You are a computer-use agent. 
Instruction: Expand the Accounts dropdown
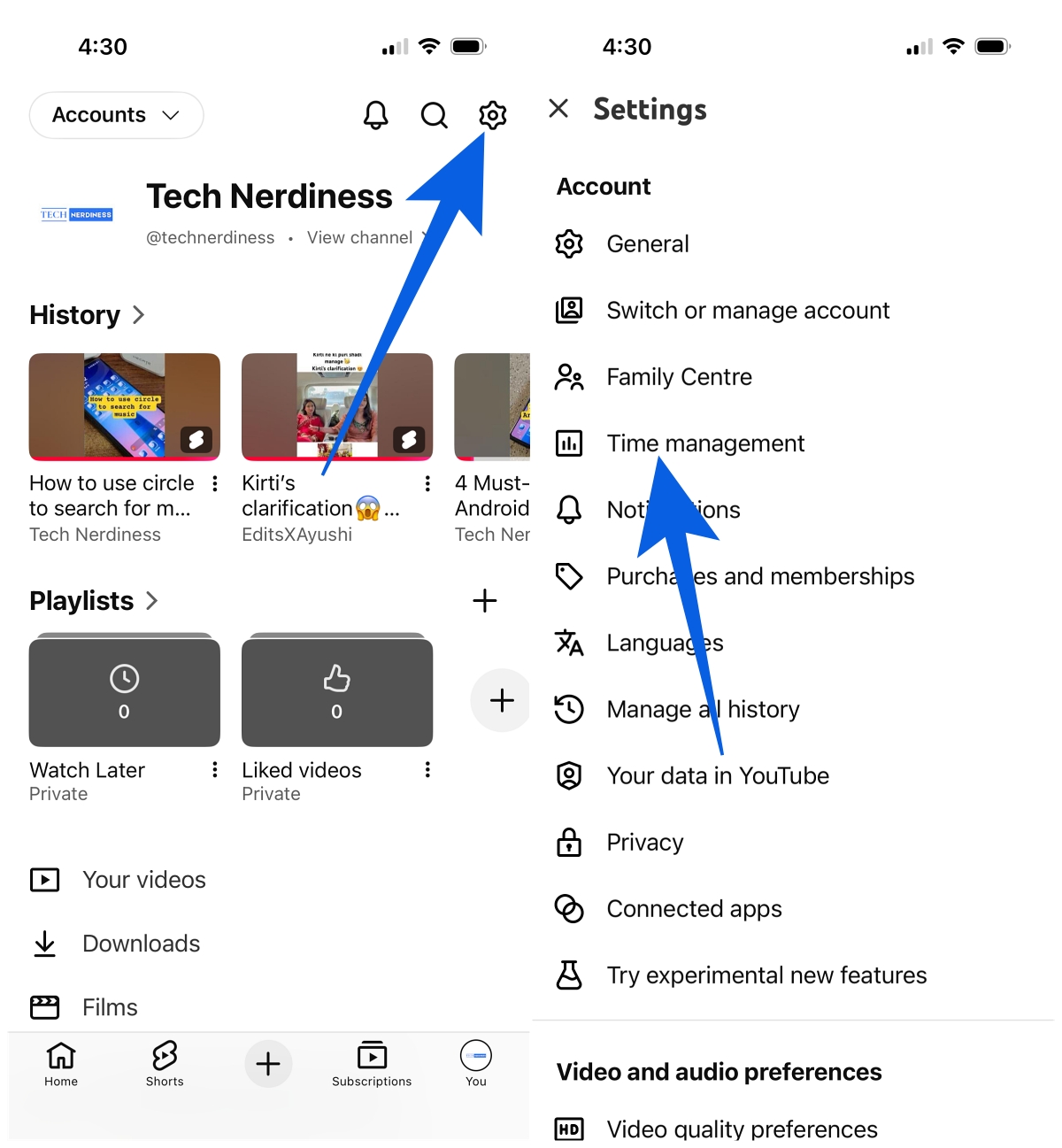[x=116, y=115]
